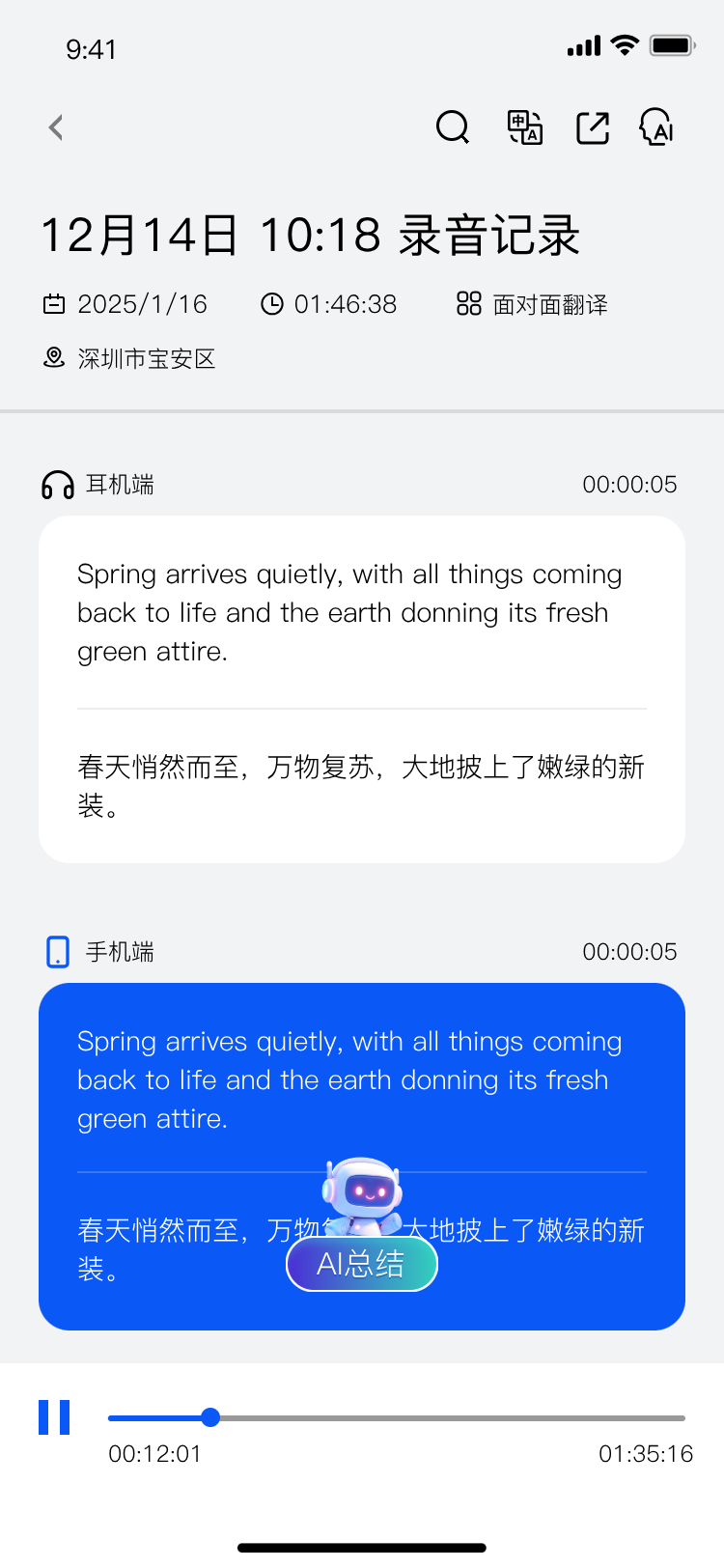Image resolution: width=724 pixels, height=1568 pixels.
Task: Tap the calendar icon beside the date
Action: click(x=53, y=303)
